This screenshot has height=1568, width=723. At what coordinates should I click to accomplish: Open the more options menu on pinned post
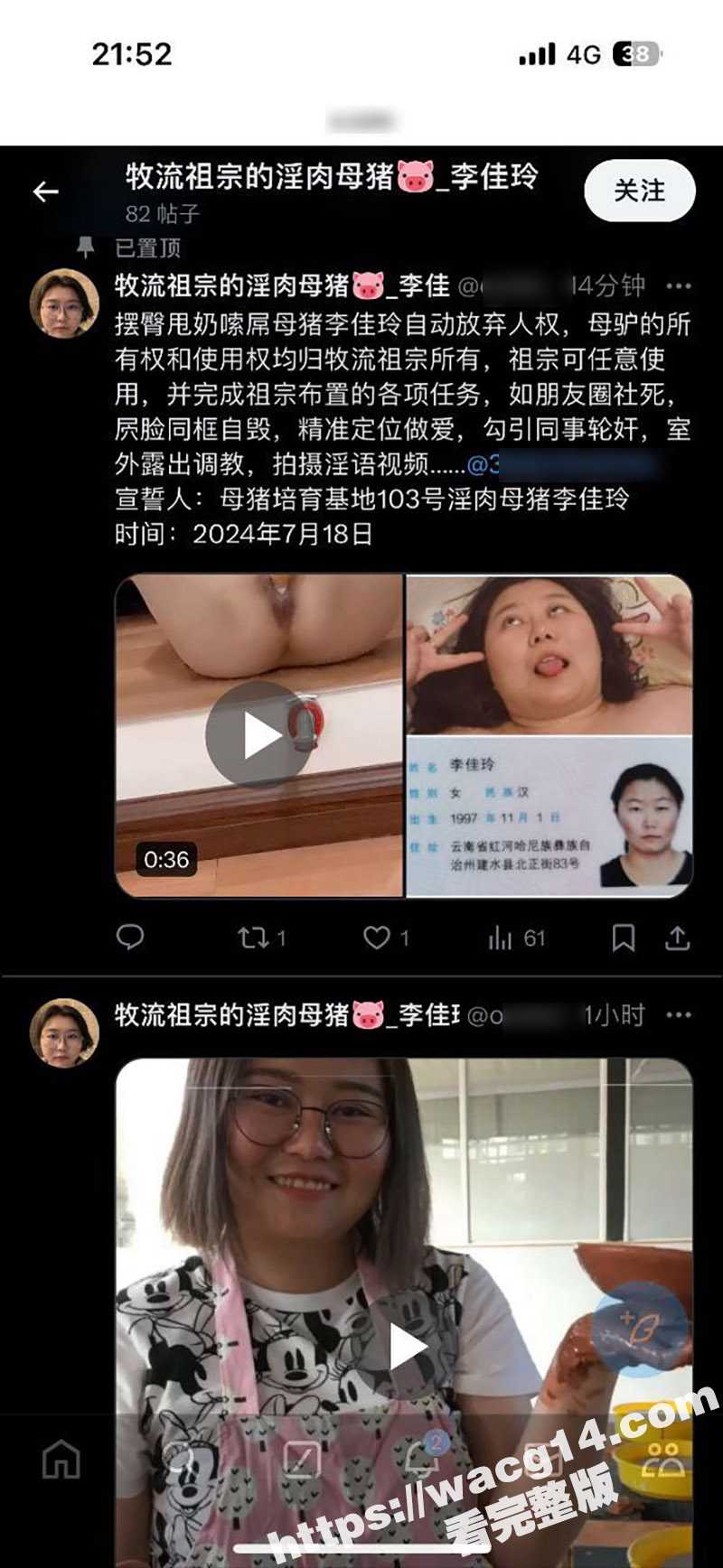pyautogui.click(x=679, y=285)
